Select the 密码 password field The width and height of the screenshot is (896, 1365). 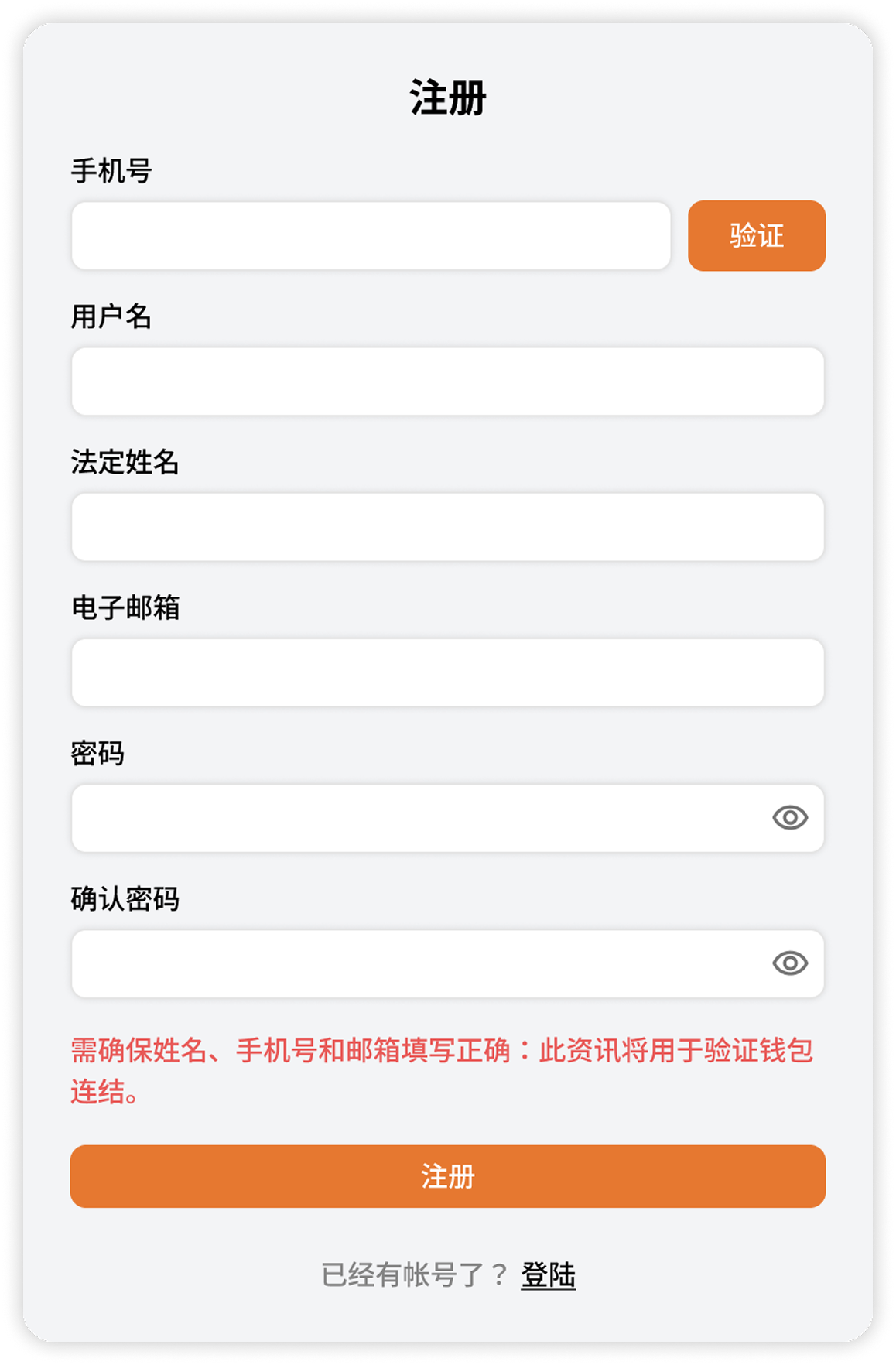[418, 818]
